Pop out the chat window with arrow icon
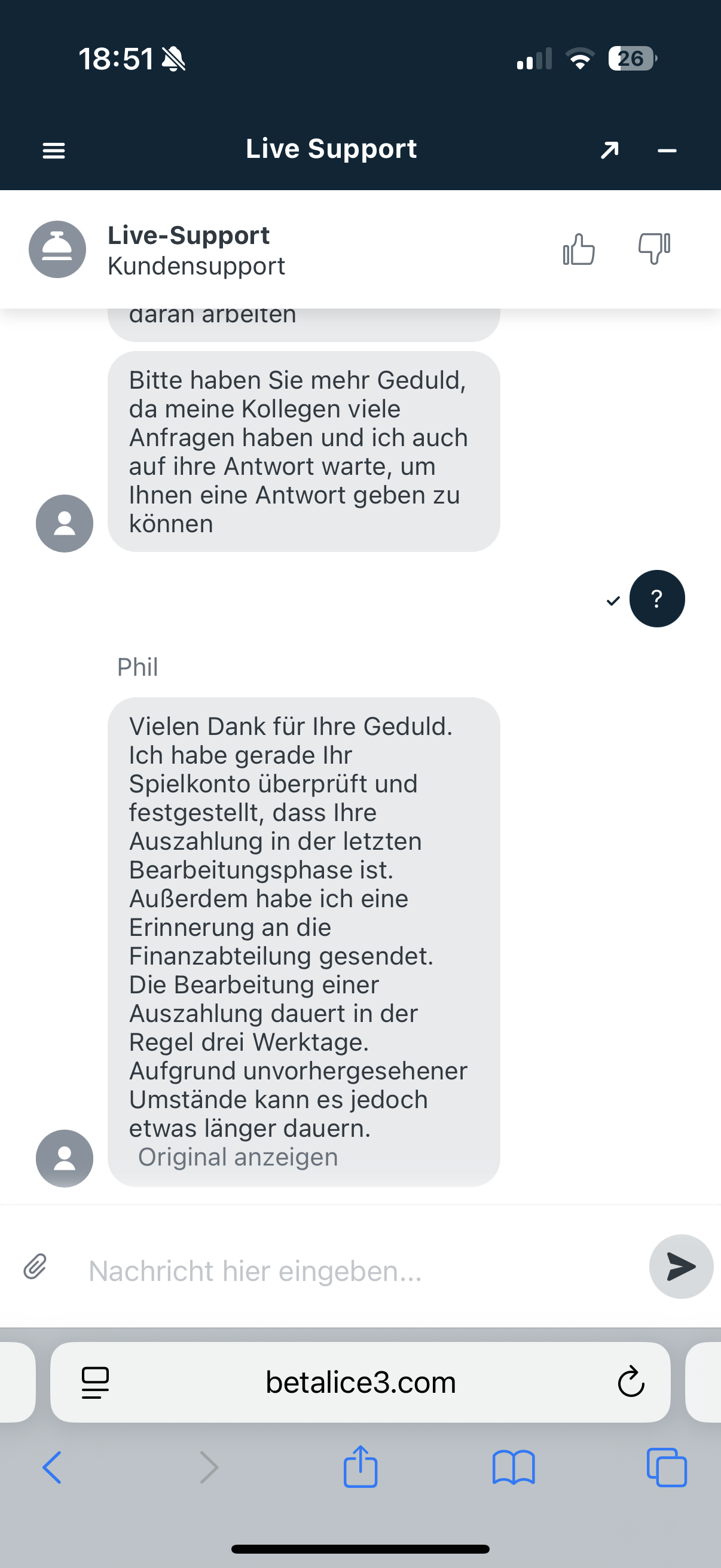The height and width of the screenshot is (1568, 721). pyautogui.click(x=609, y=150)
